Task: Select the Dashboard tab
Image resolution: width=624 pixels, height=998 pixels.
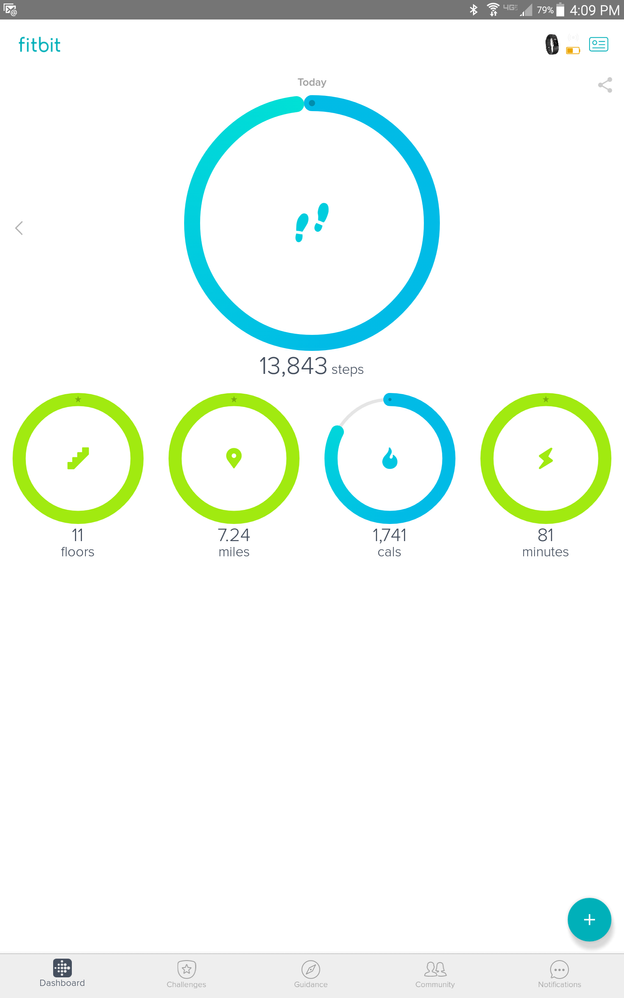Action: 62,974
